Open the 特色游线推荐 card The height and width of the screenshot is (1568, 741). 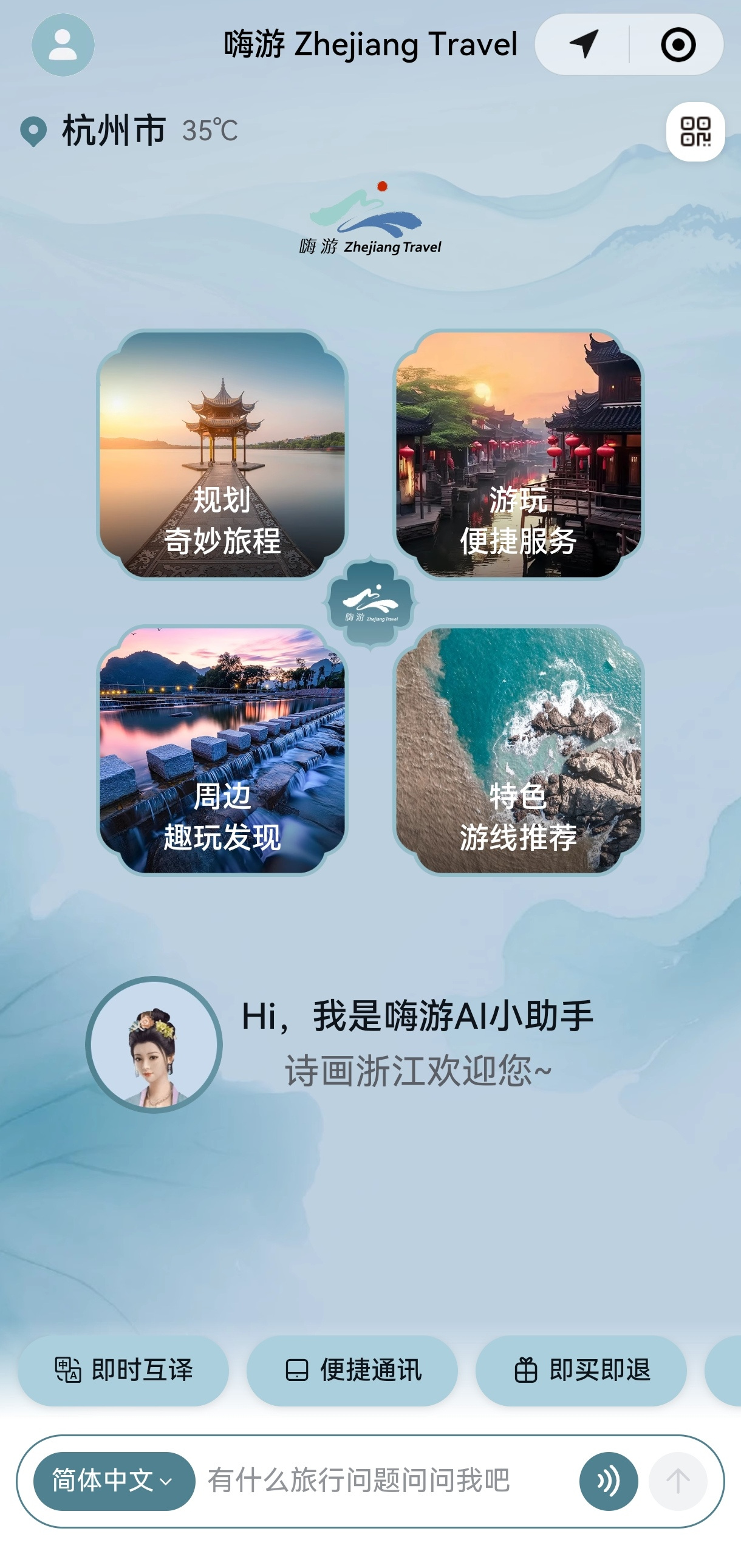click(518, 751)
